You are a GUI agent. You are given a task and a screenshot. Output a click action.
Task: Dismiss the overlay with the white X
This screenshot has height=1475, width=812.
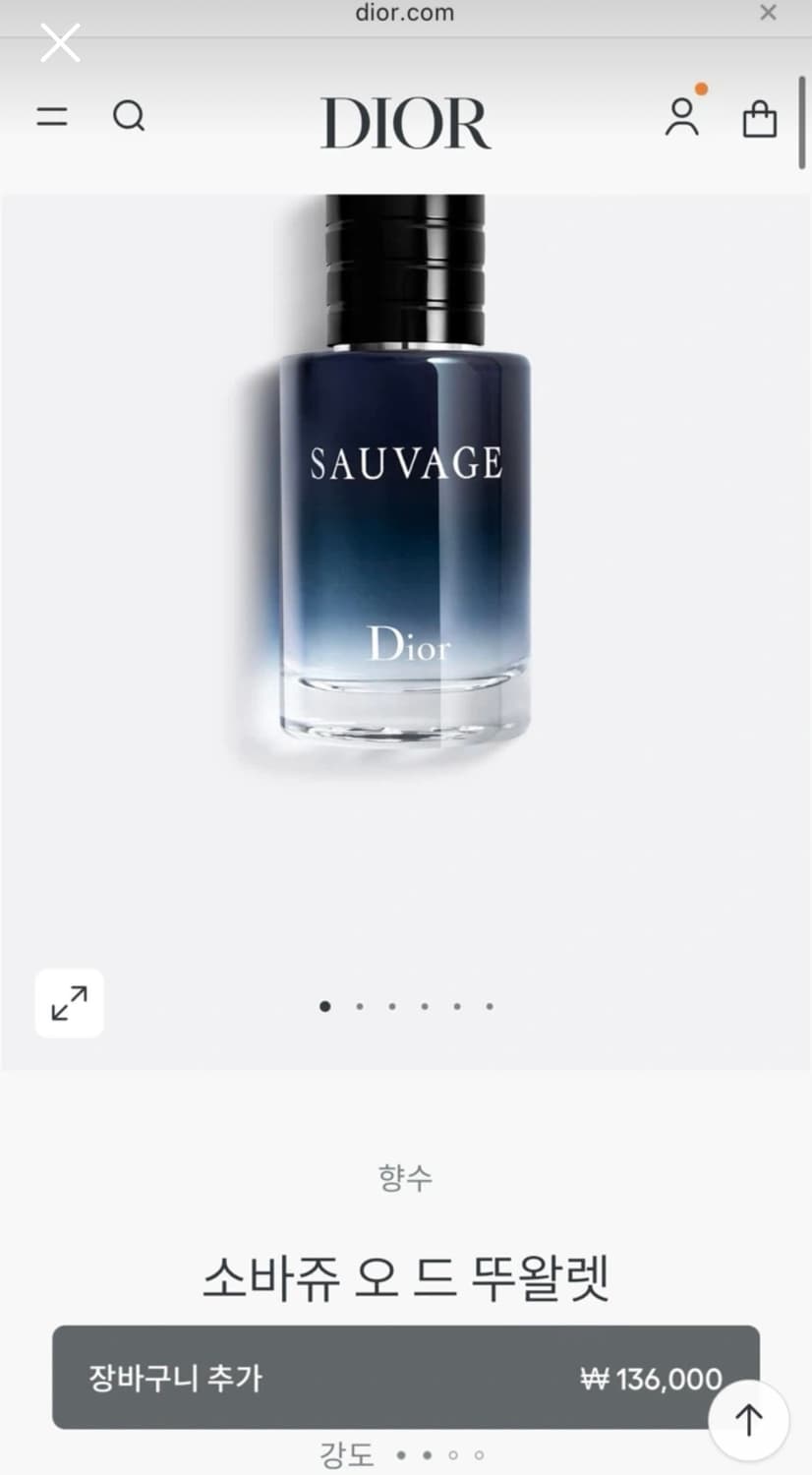[60, 42]
